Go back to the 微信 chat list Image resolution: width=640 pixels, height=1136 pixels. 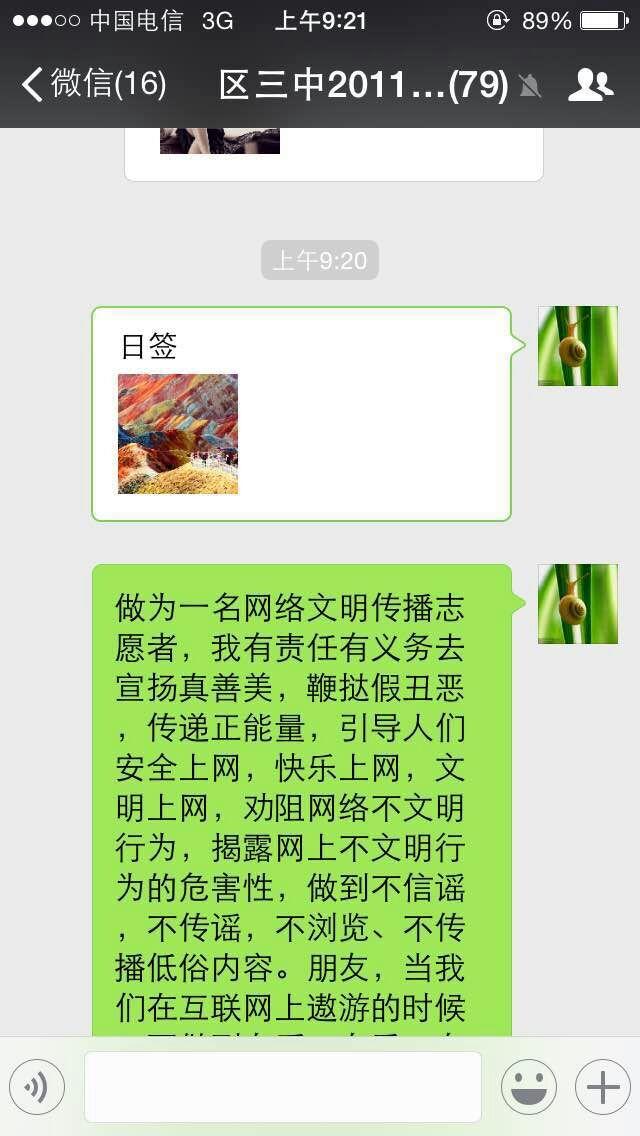coord(93,84)
